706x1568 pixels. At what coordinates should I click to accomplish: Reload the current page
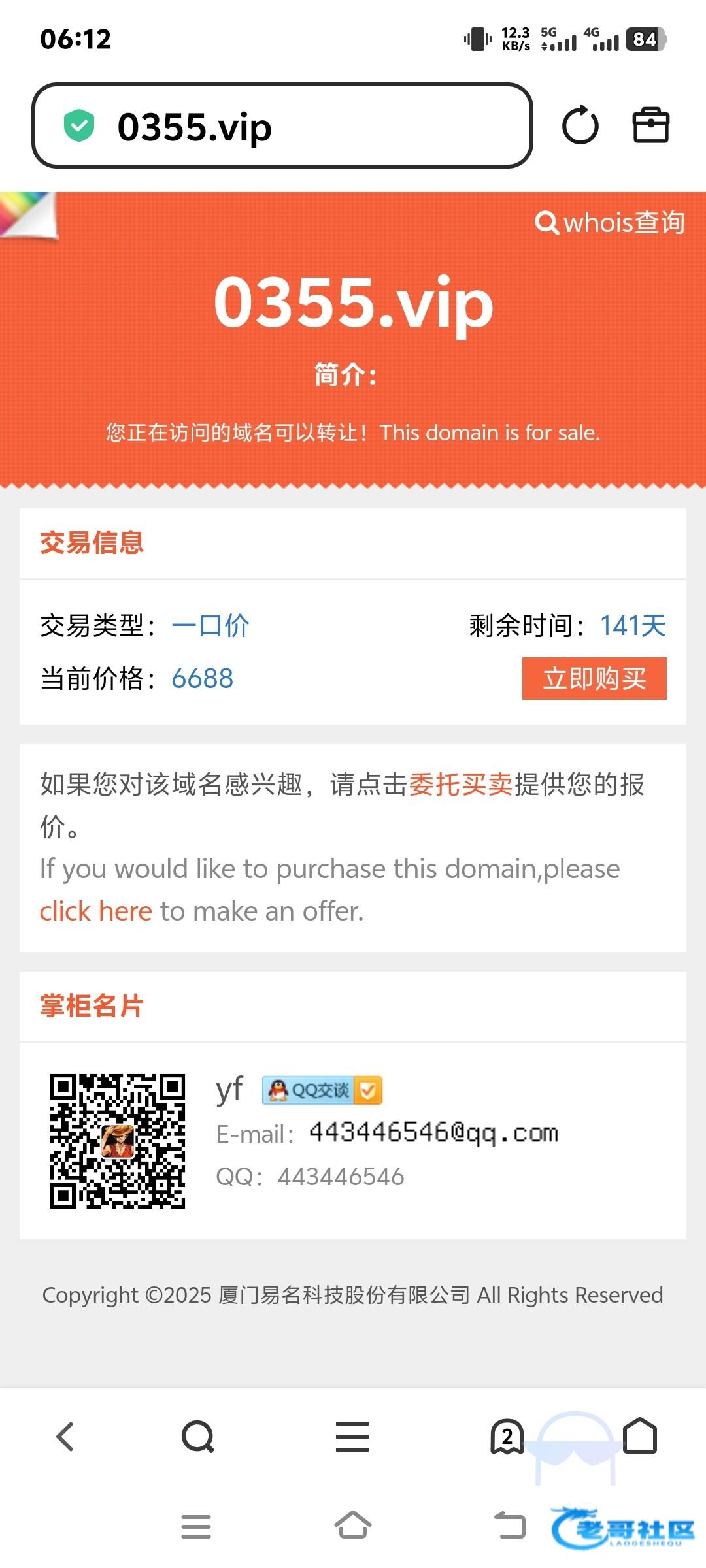point(580,125)
